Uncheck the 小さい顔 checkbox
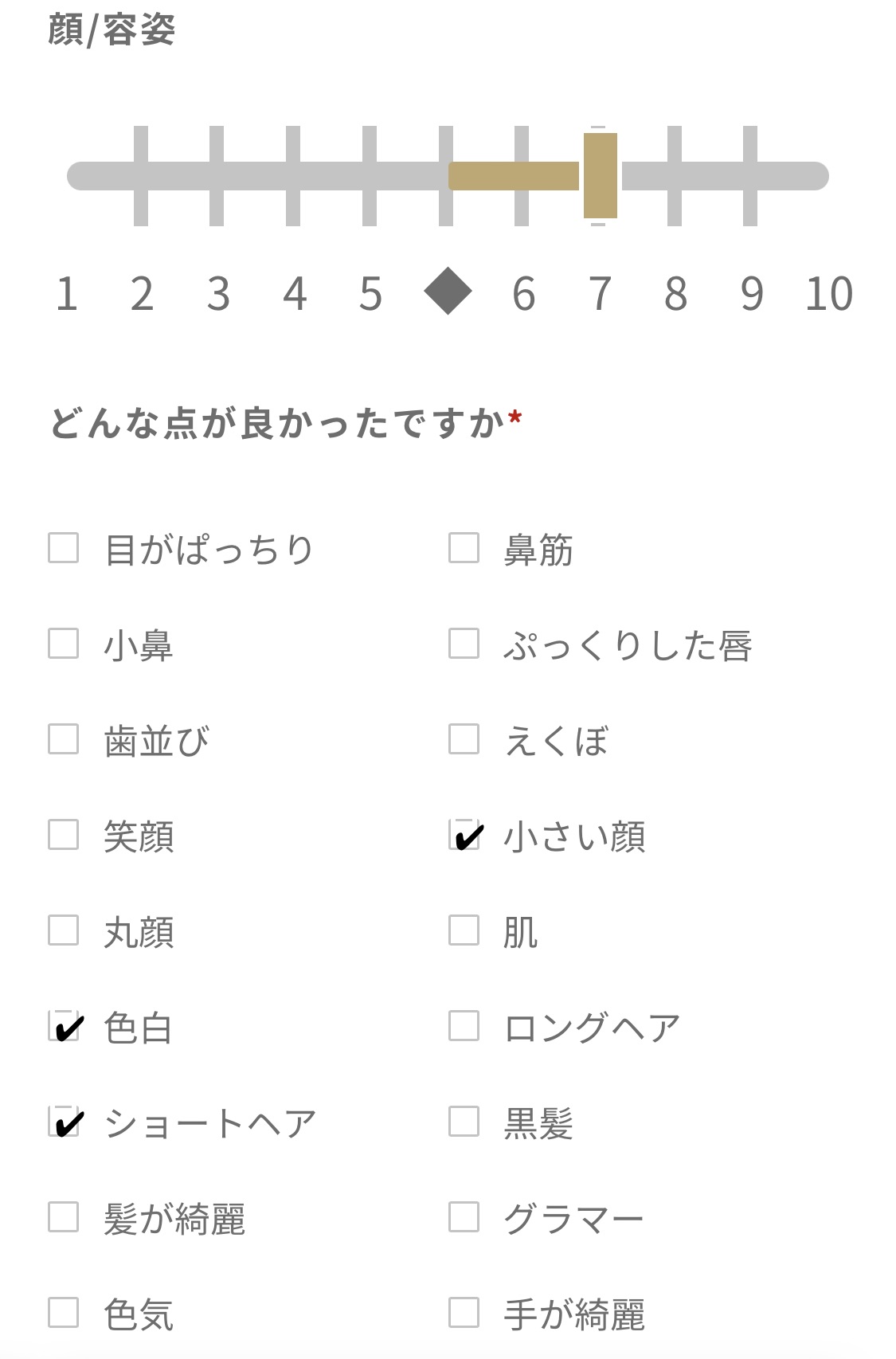The width and height of the screenshot is (896, 1359). pos(464,835)
